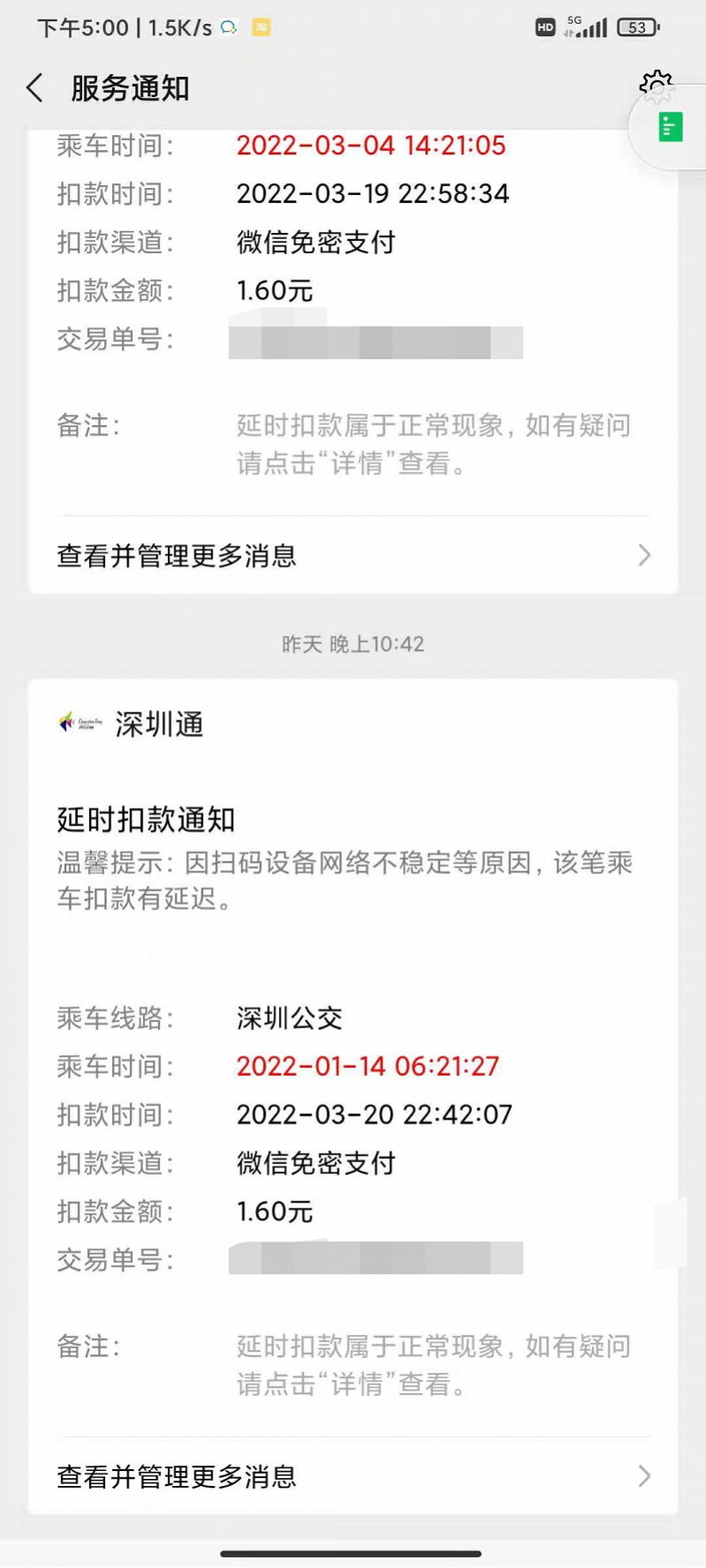This screenshot has height=1568, width=706.
Task: Open the settings gear icon
Action: [656, 86]
